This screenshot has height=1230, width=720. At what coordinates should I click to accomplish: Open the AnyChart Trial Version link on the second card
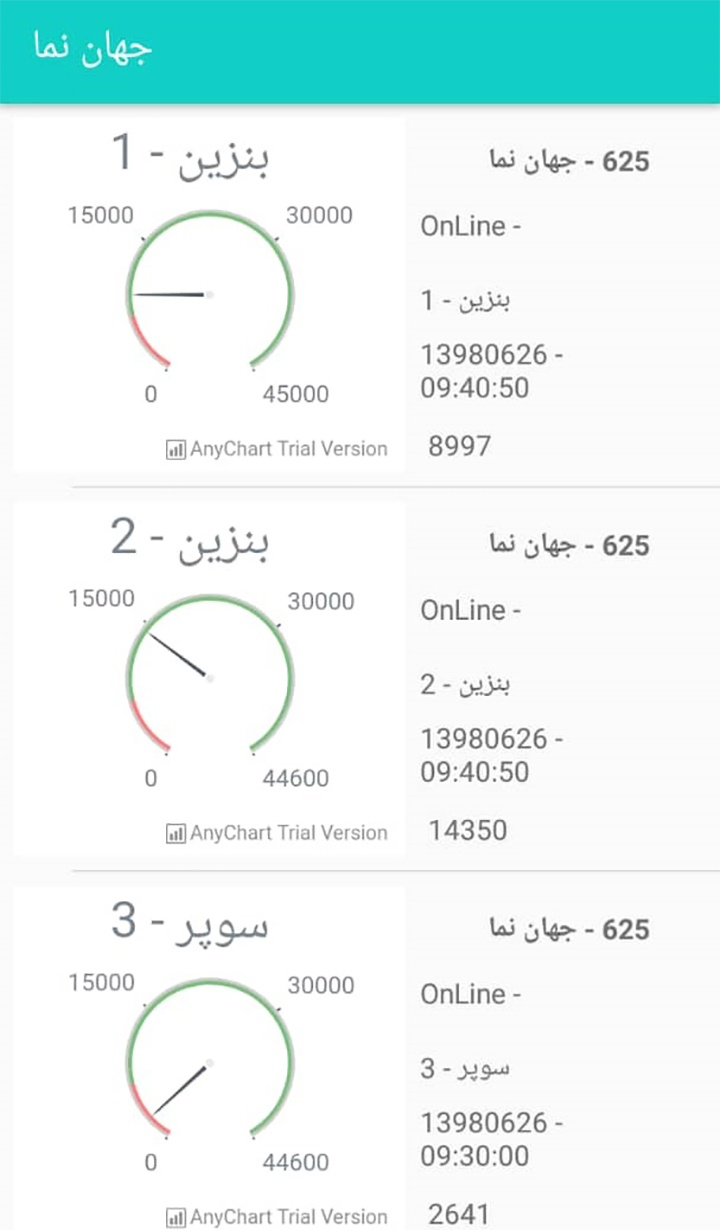pyautogui.click(x=290, y=832)
